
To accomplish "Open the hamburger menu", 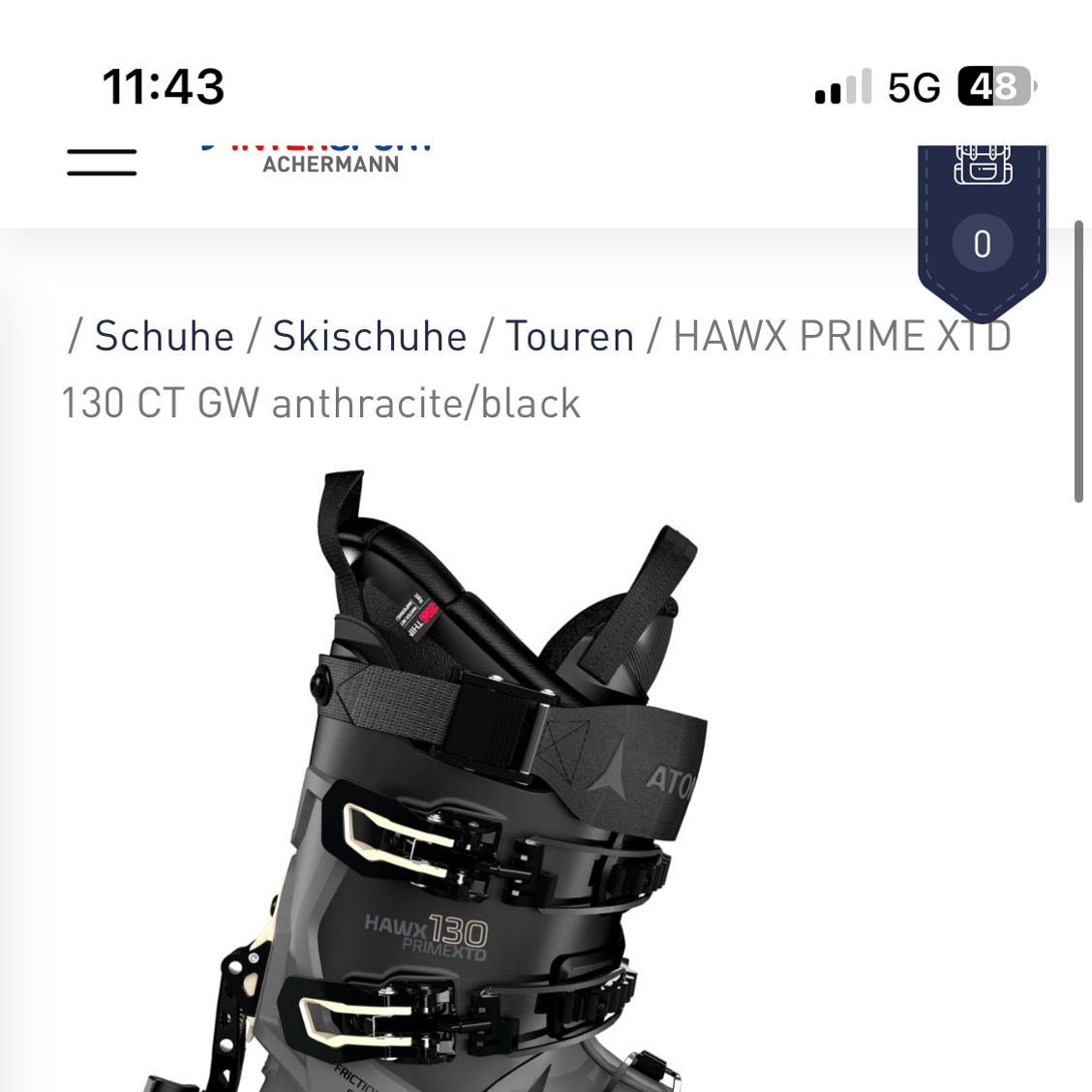I will point(102,162).
